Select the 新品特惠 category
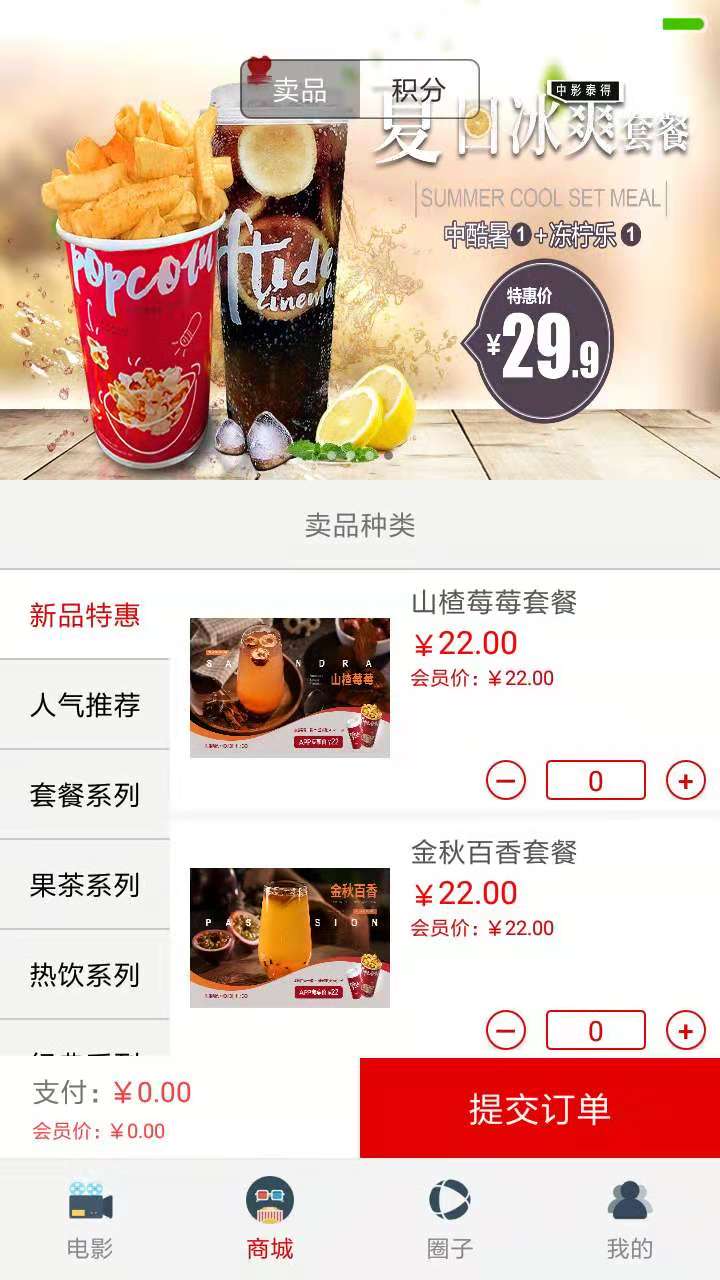 (x=85, y=615)
